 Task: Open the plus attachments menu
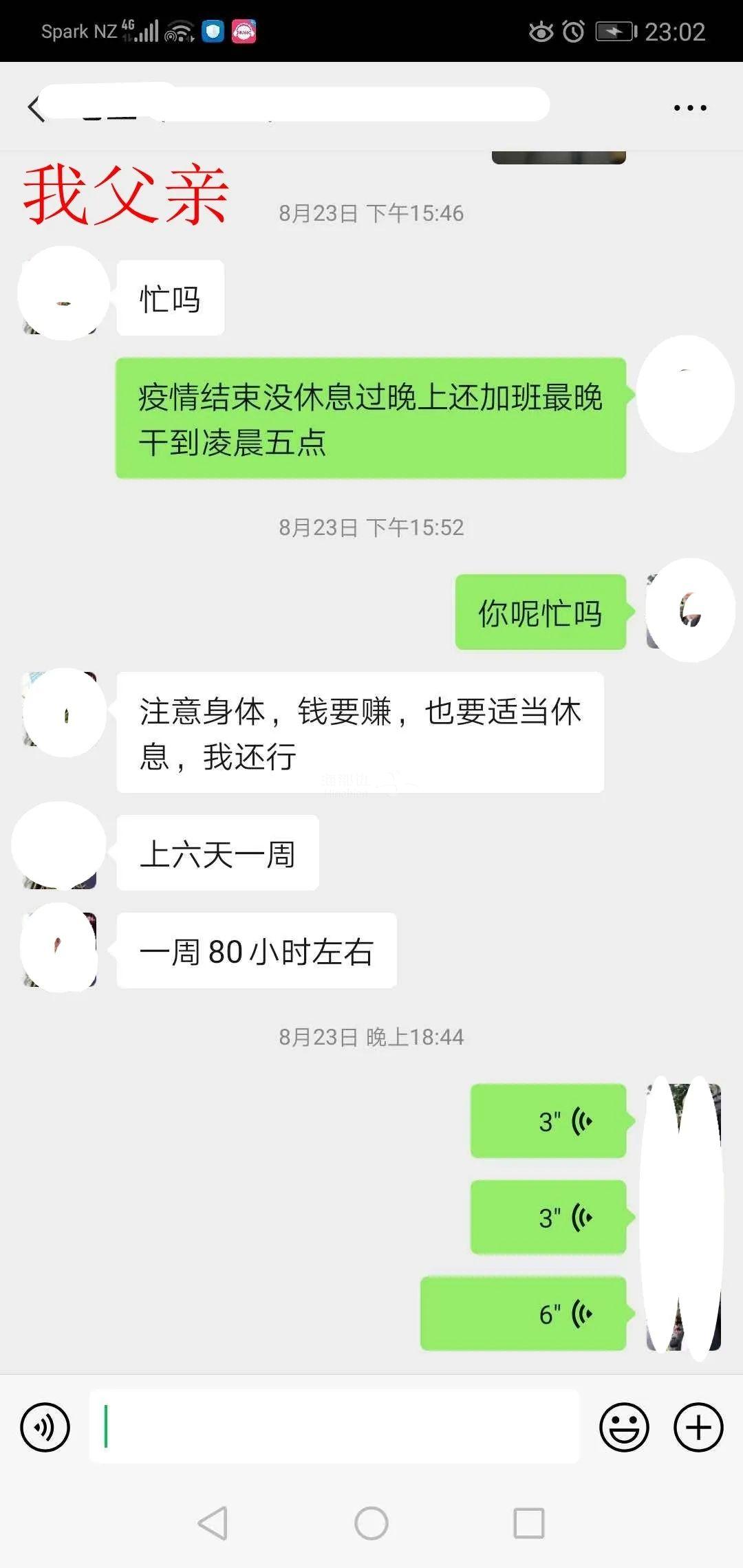(698, 1428)
